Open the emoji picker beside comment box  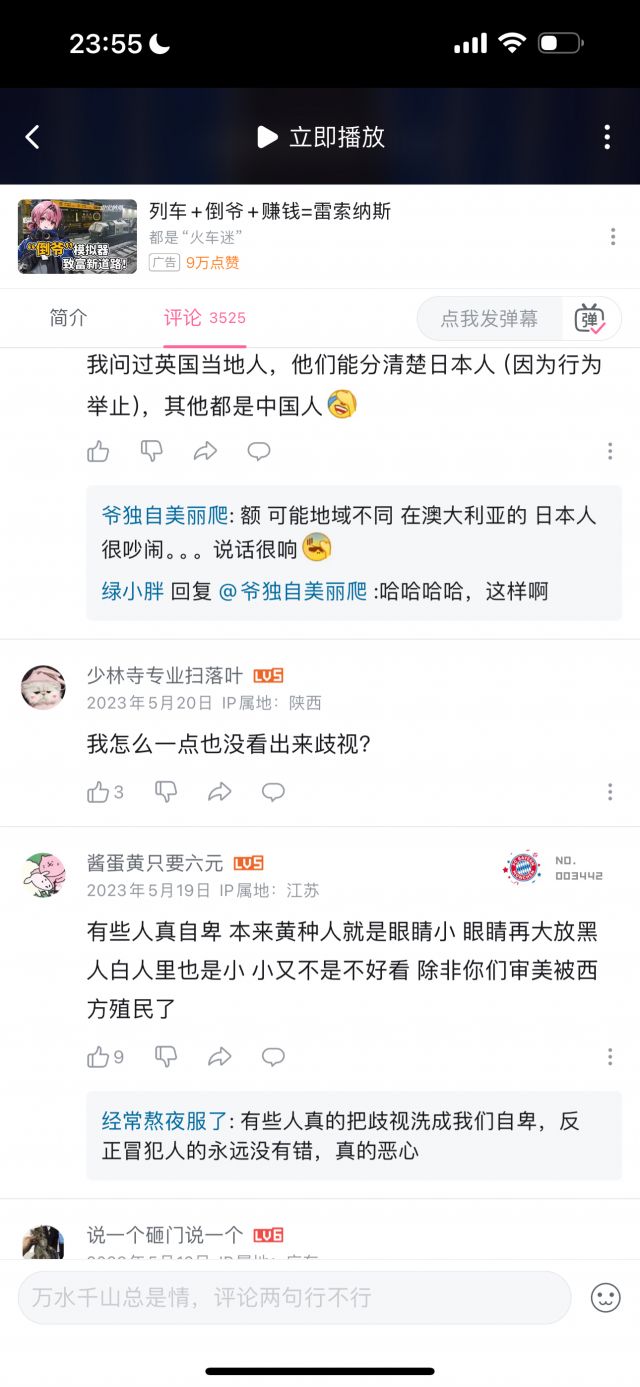click(x=605, y=1297)
